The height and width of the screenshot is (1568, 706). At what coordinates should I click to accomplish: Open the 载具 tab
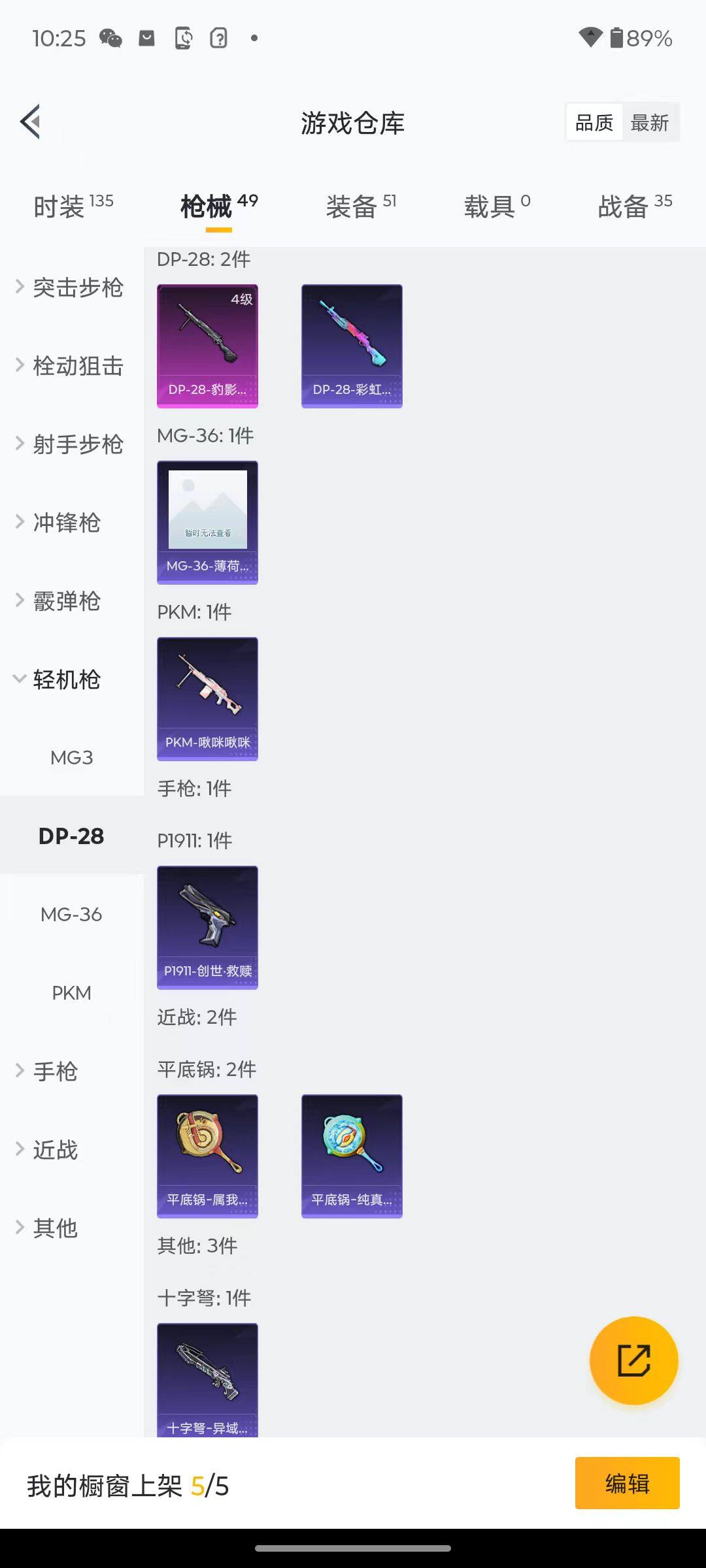497,207
